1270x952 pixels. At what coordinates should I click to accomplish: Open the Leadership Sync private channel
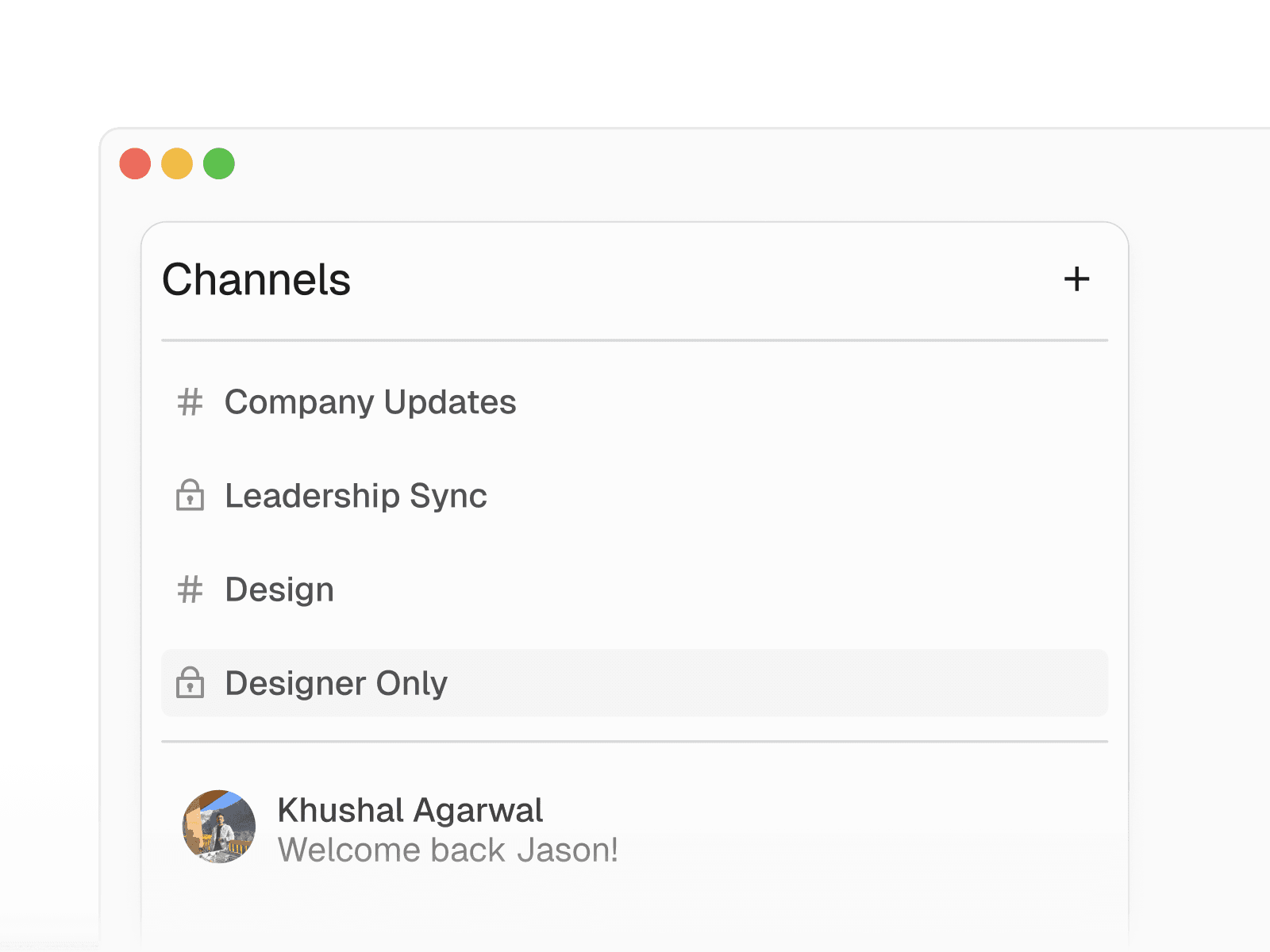pos(356,496)
